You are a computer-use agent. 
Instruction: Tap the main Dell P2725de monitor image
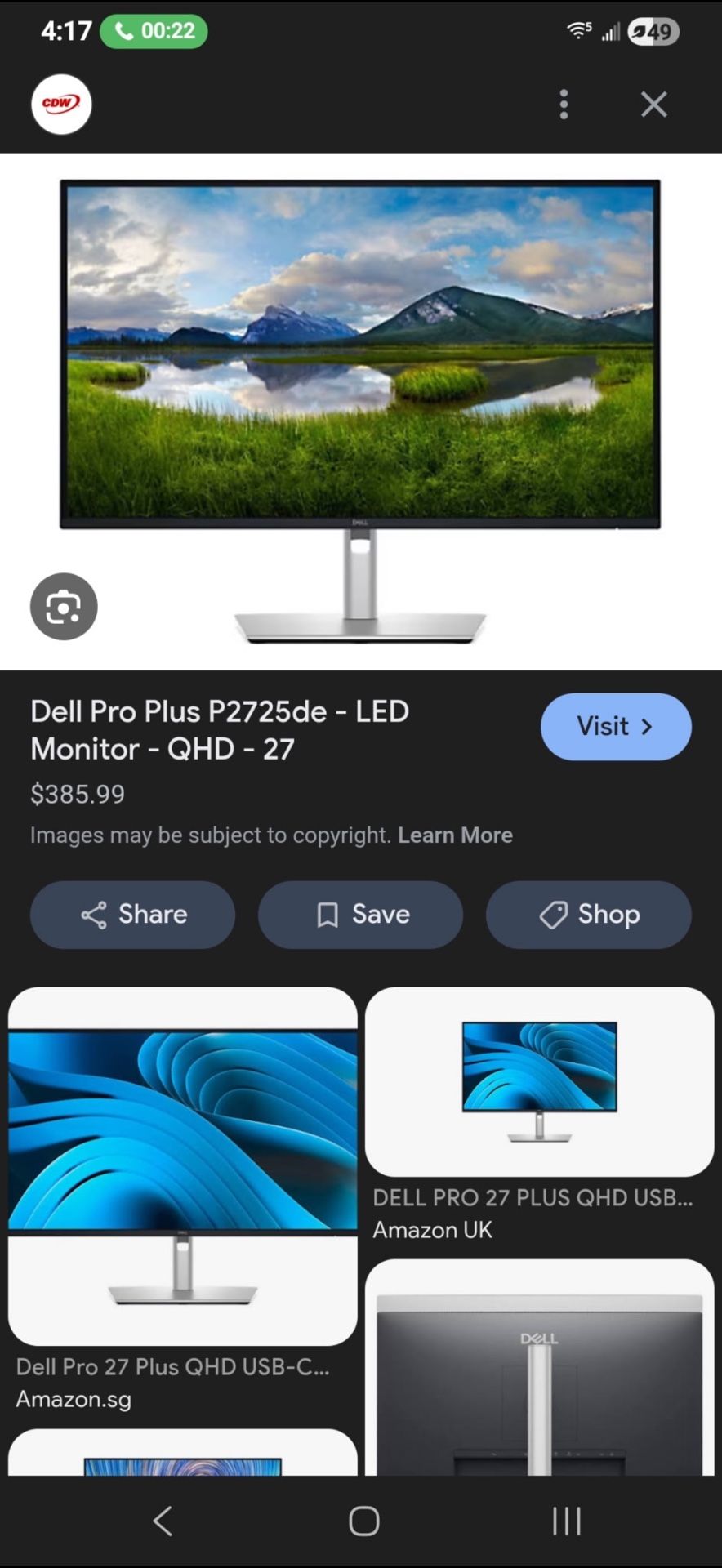359,359
